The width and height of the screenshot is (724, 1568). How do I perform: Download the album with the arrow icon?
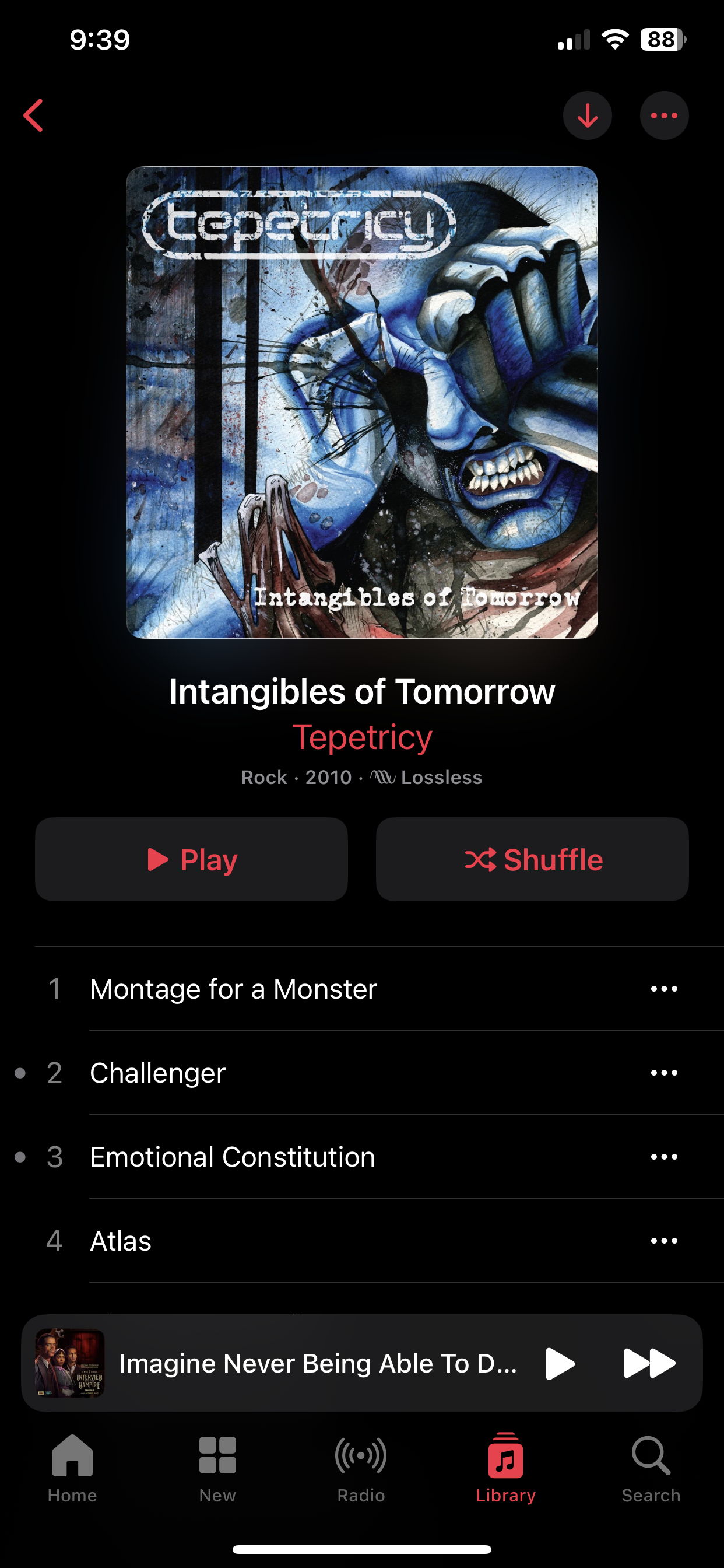587,116
